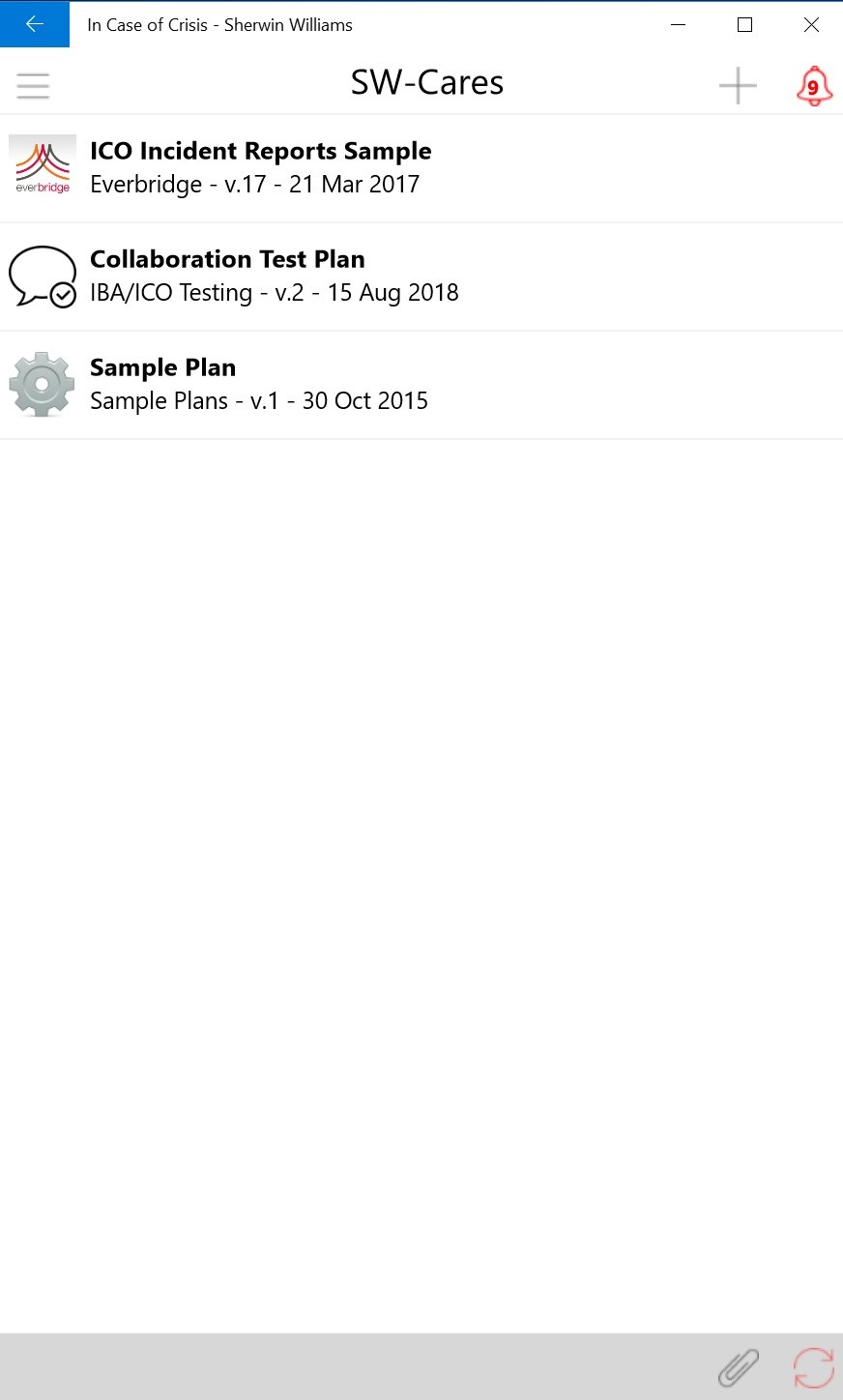
Task: Minimize the app window
Action: pyautogui.click(x=678, y=25)
